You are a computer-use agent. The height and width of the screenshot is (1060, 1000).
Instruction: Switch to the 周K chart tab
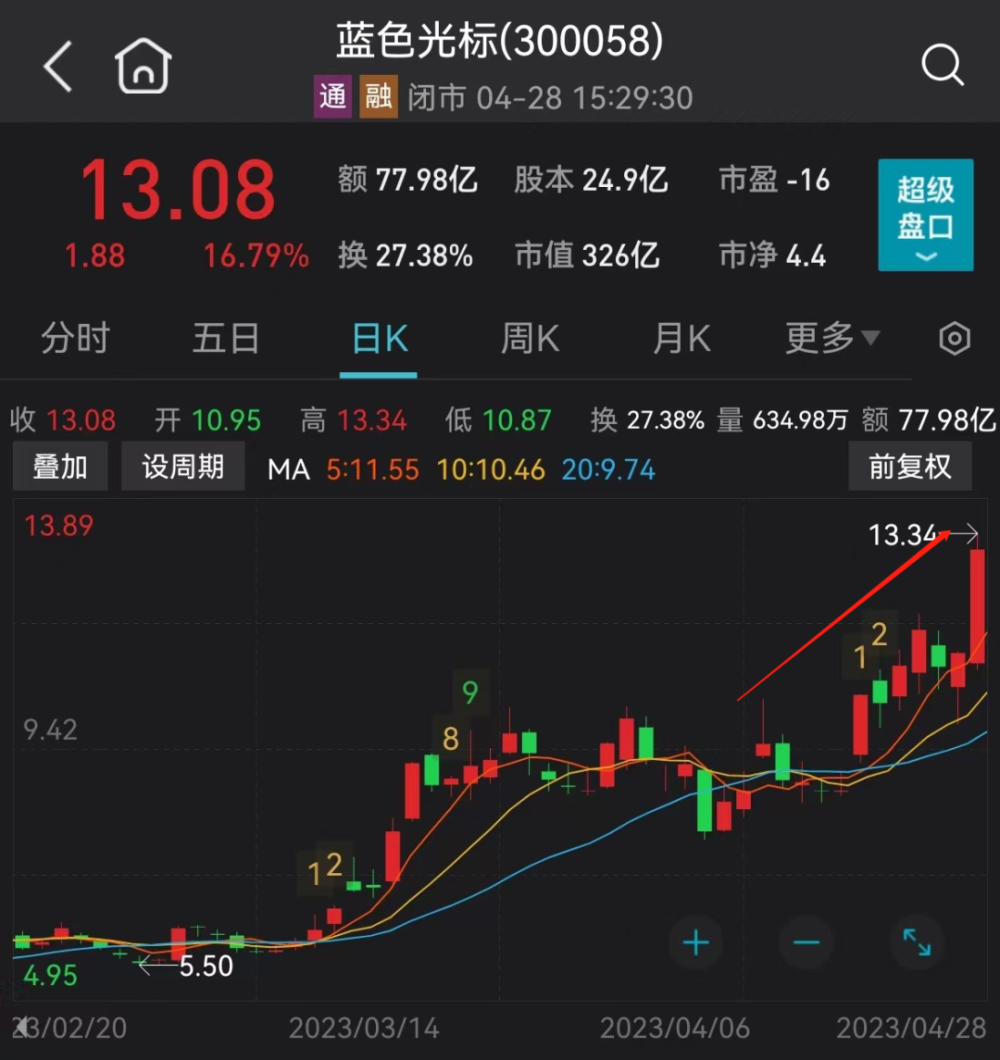coord(530,339)
